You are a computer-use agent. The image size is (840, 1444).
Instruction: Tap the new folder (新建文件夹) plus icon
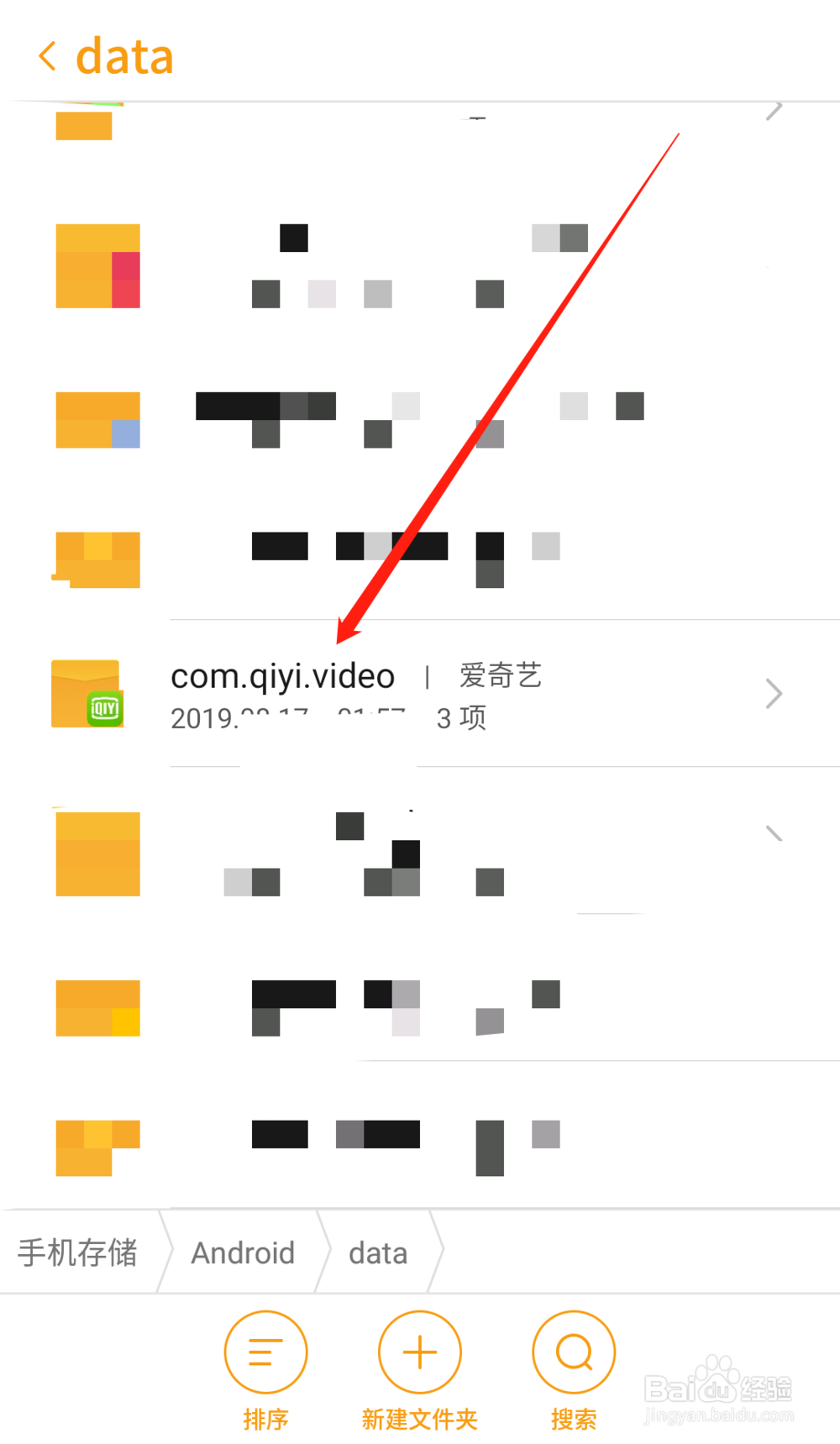(419, 1352)
